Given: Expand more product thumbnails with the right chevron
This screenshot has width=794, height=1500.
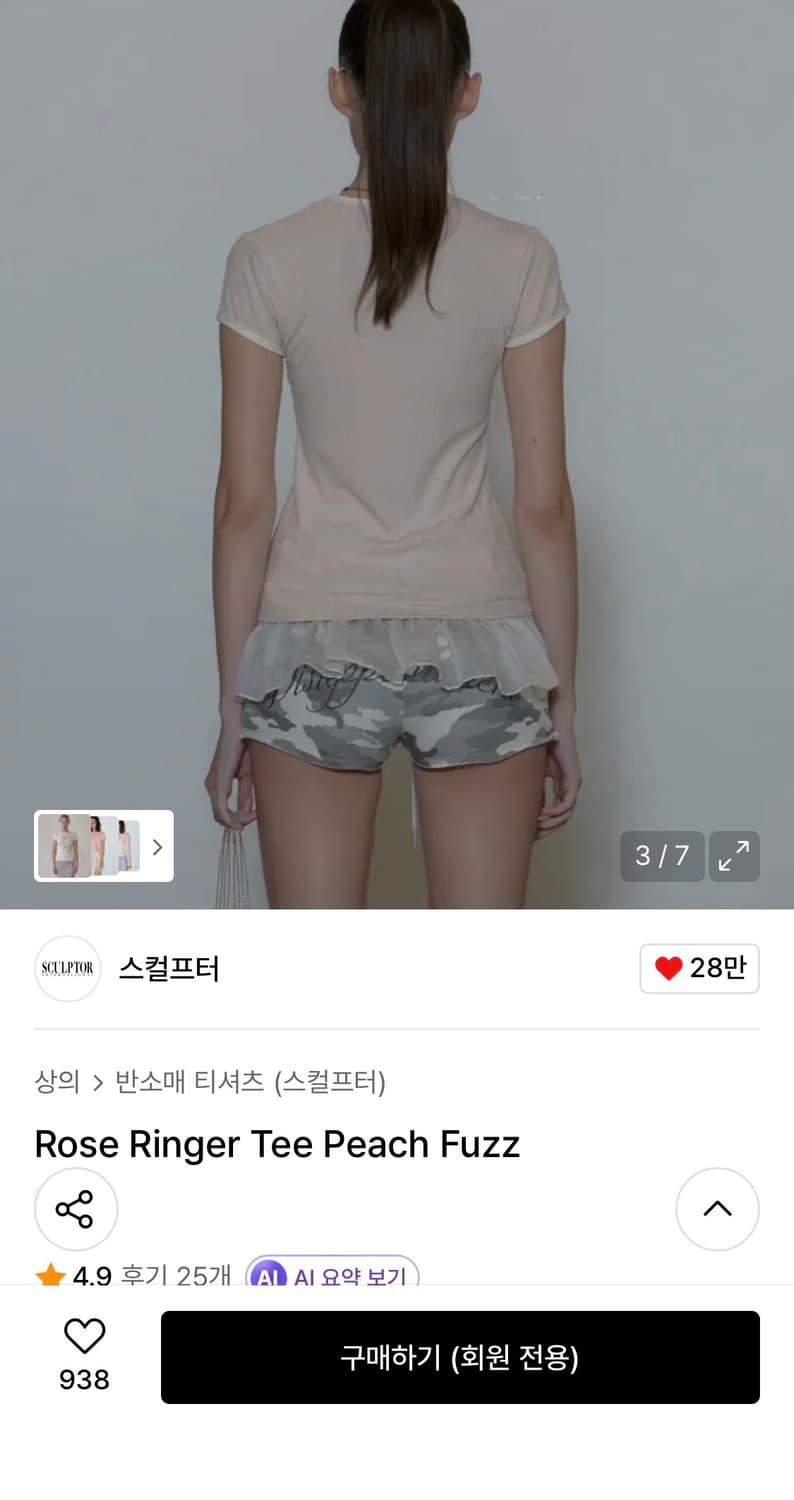Looking at the screenshot, I should tap(157, 846).
